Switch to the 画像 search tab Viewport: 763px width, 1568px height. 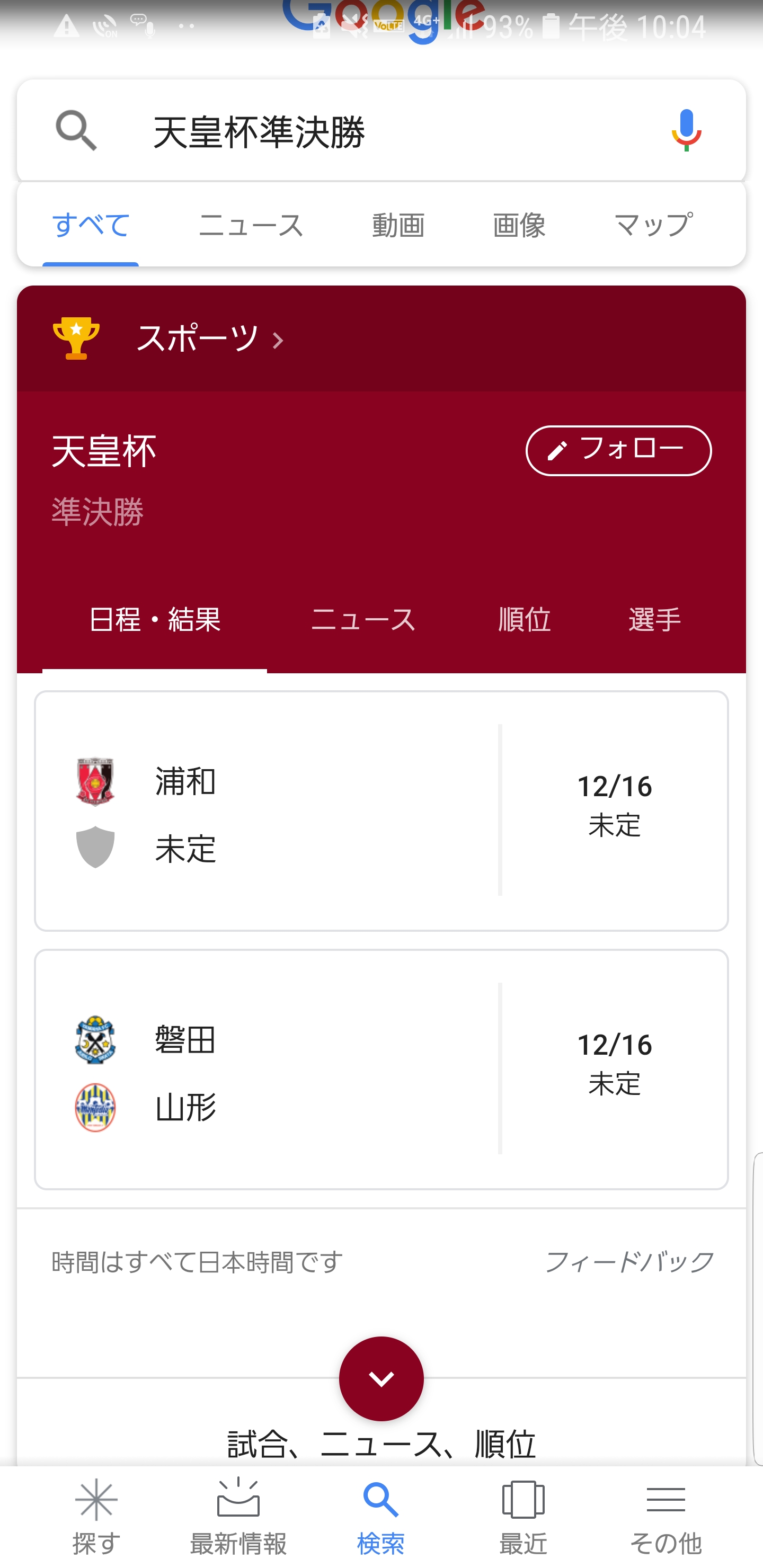(x=519, y=225)
